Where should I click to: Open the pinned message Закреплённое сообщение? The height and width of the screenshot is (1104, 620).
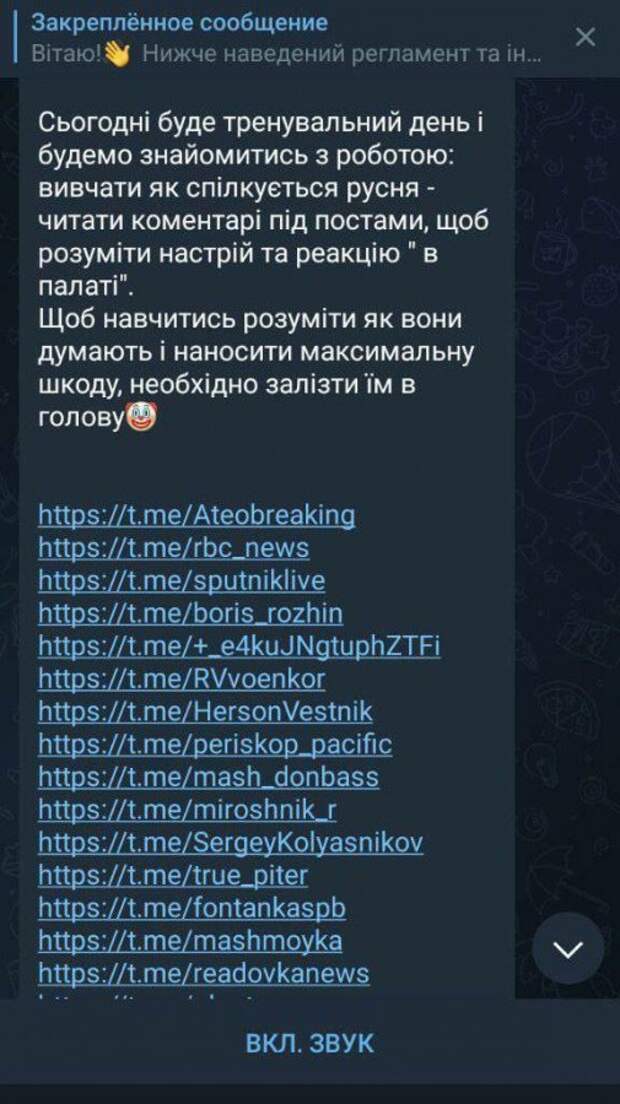(x=280, y=38)
